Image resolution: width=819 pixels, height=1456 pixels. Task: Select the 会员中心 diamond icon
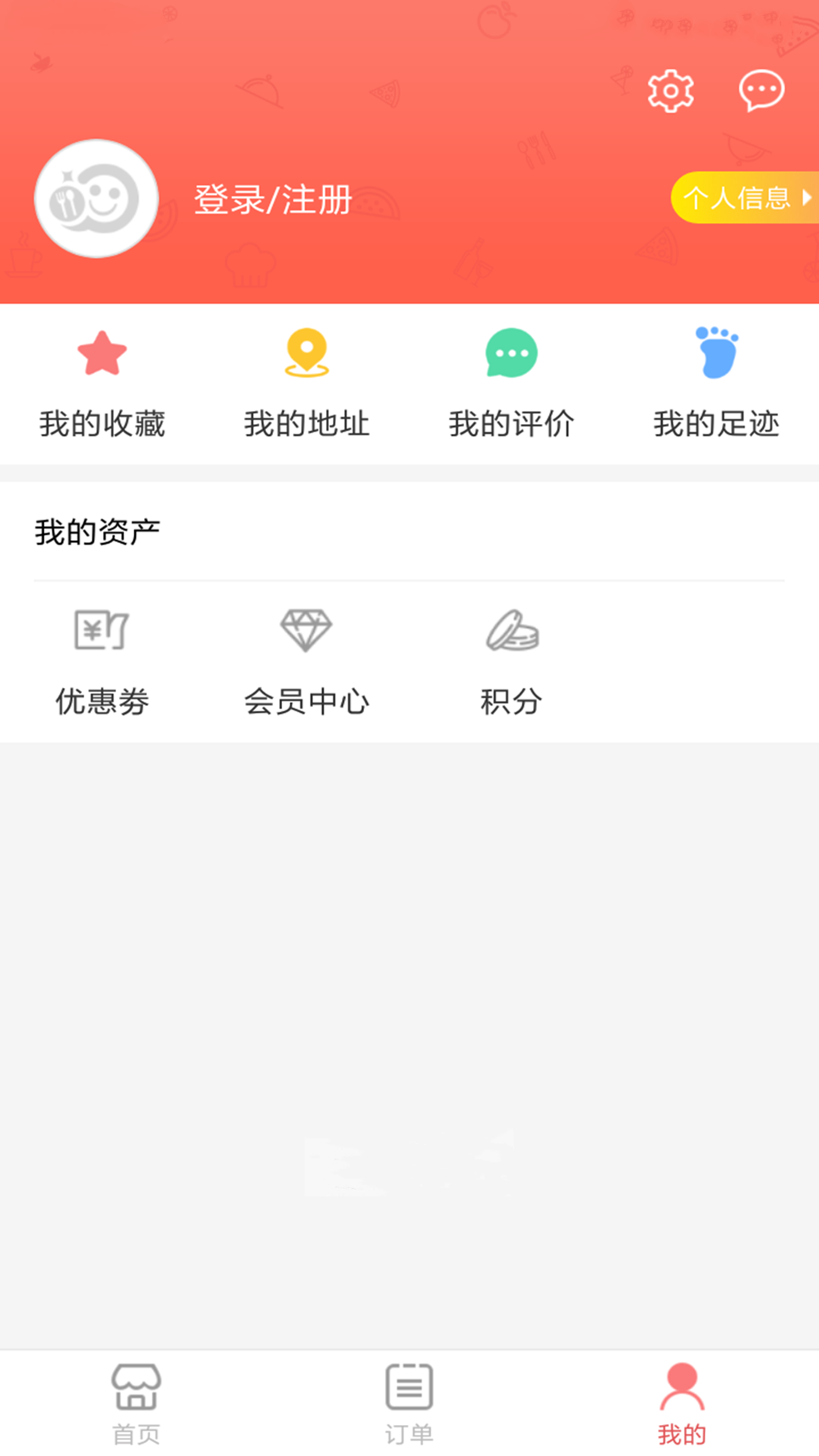[306, 631]
